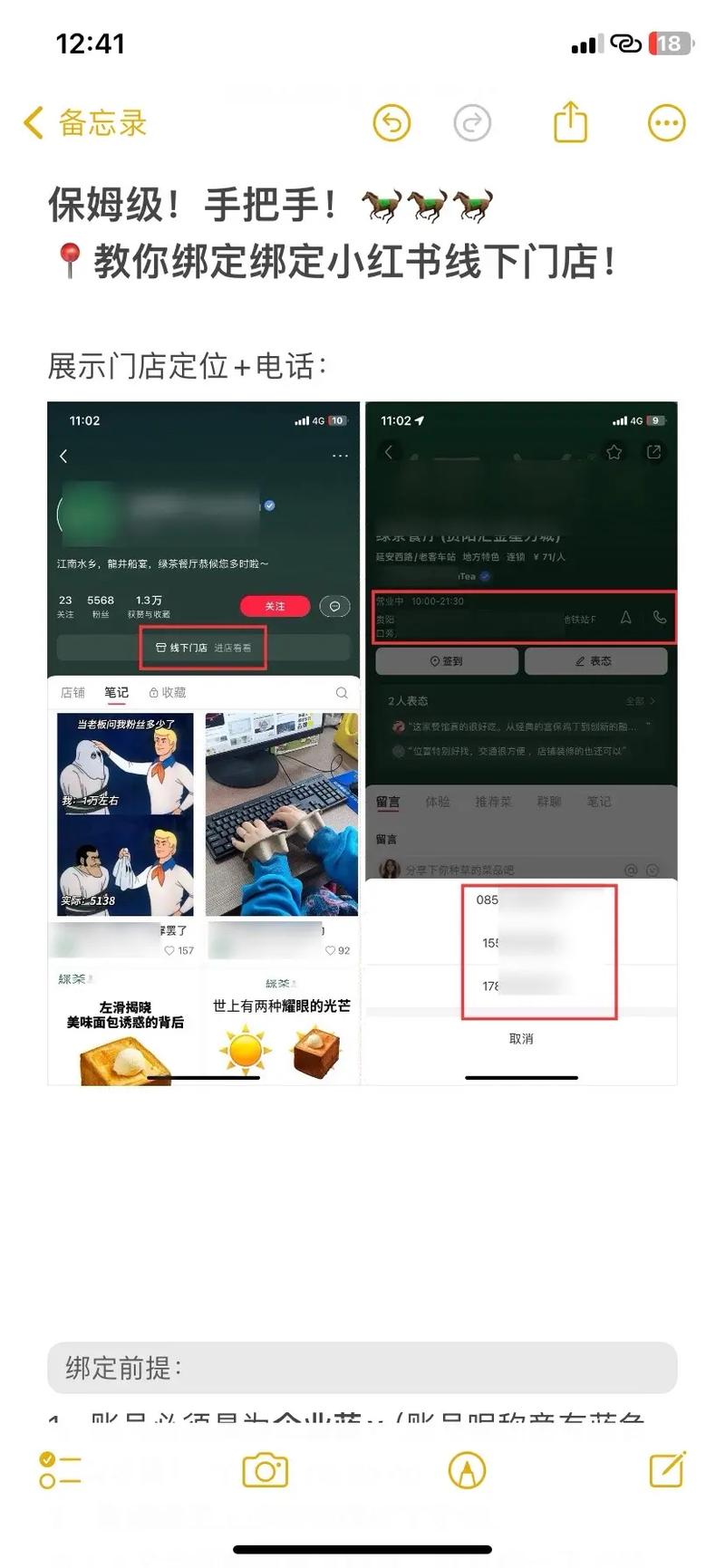The image size is (725, 1568).
Task: Go back to 备忘录 list
Action: [85, 123]
